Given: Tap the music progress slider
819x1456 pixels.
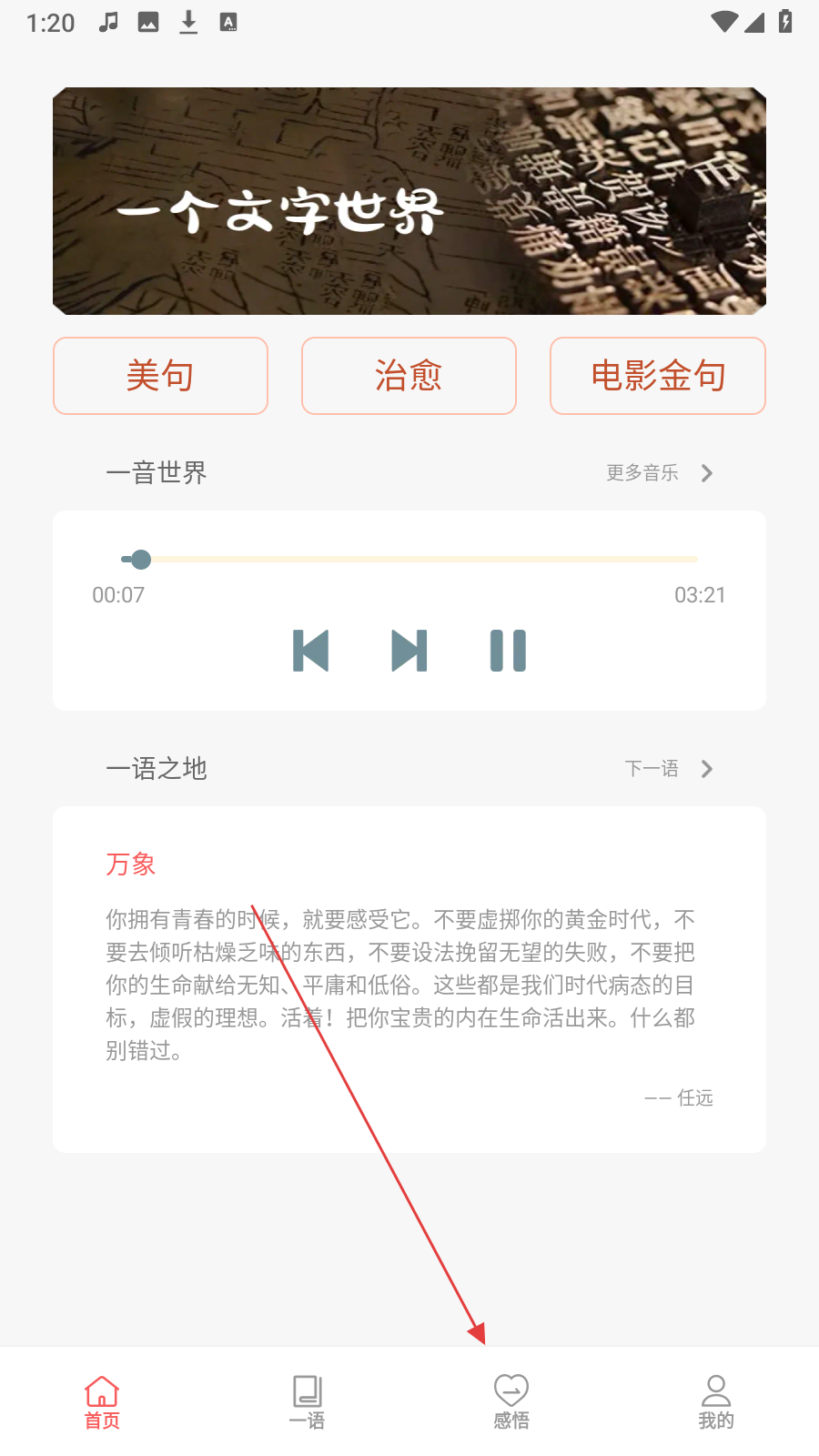Looking at the screenshot, I should point(409,559).
